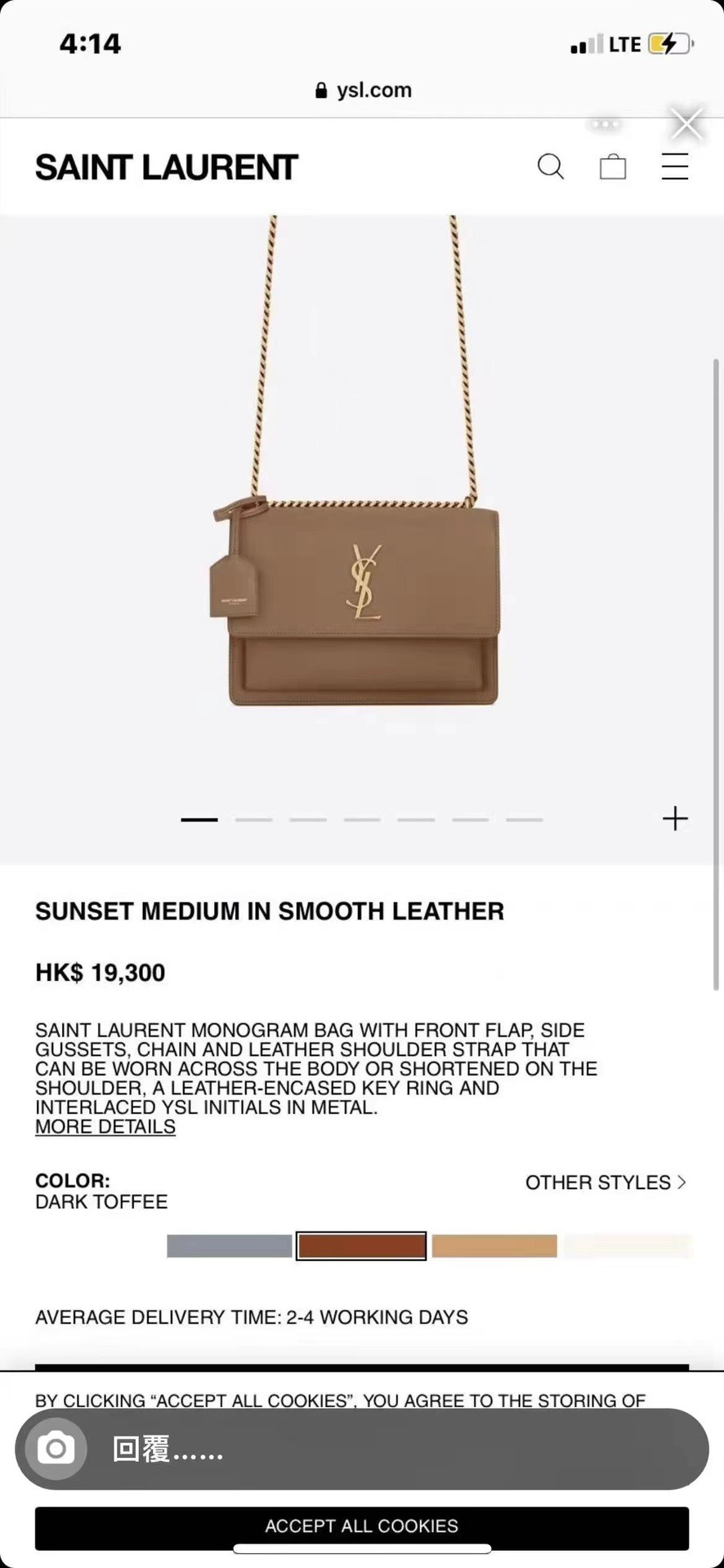The height and width of the screenshot is (1568, 724).
Task: Open the hamburger menu
Action: [675, 167]
